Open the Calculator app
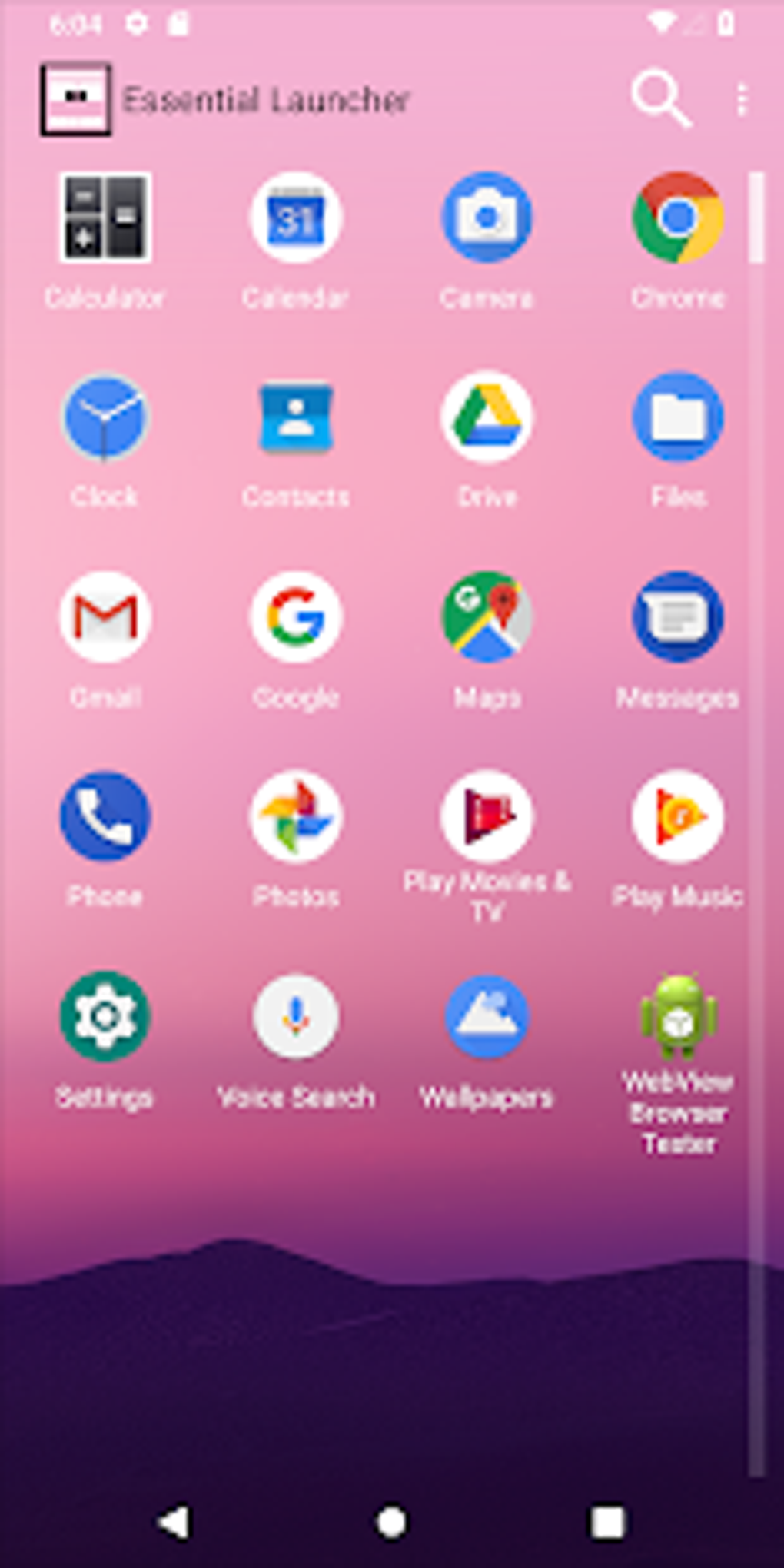Viewport: 784px width, 1568px height. [x=105, y=218]
